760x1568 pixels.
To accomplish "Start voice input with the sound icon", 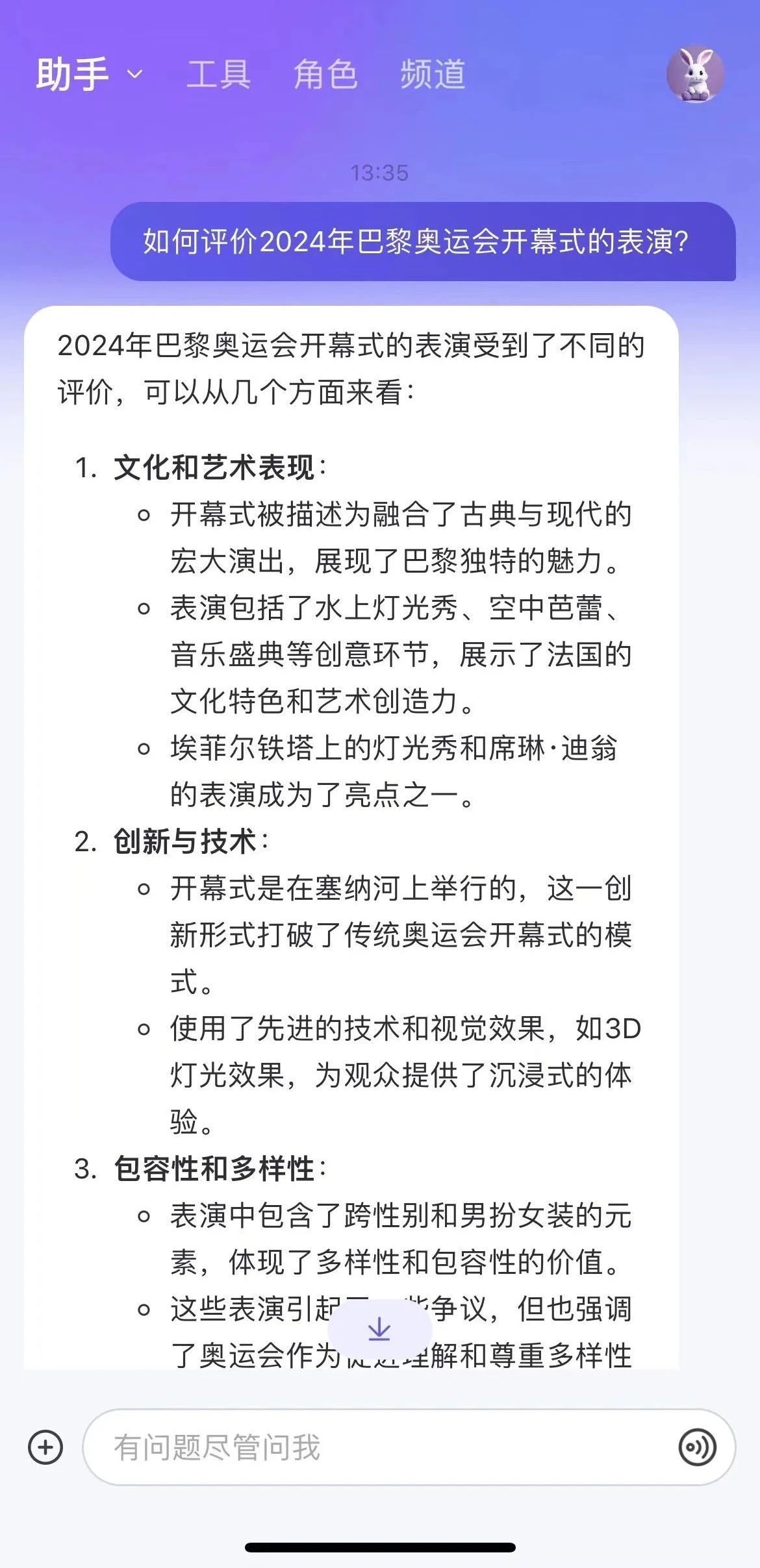I will (697, 1447).
